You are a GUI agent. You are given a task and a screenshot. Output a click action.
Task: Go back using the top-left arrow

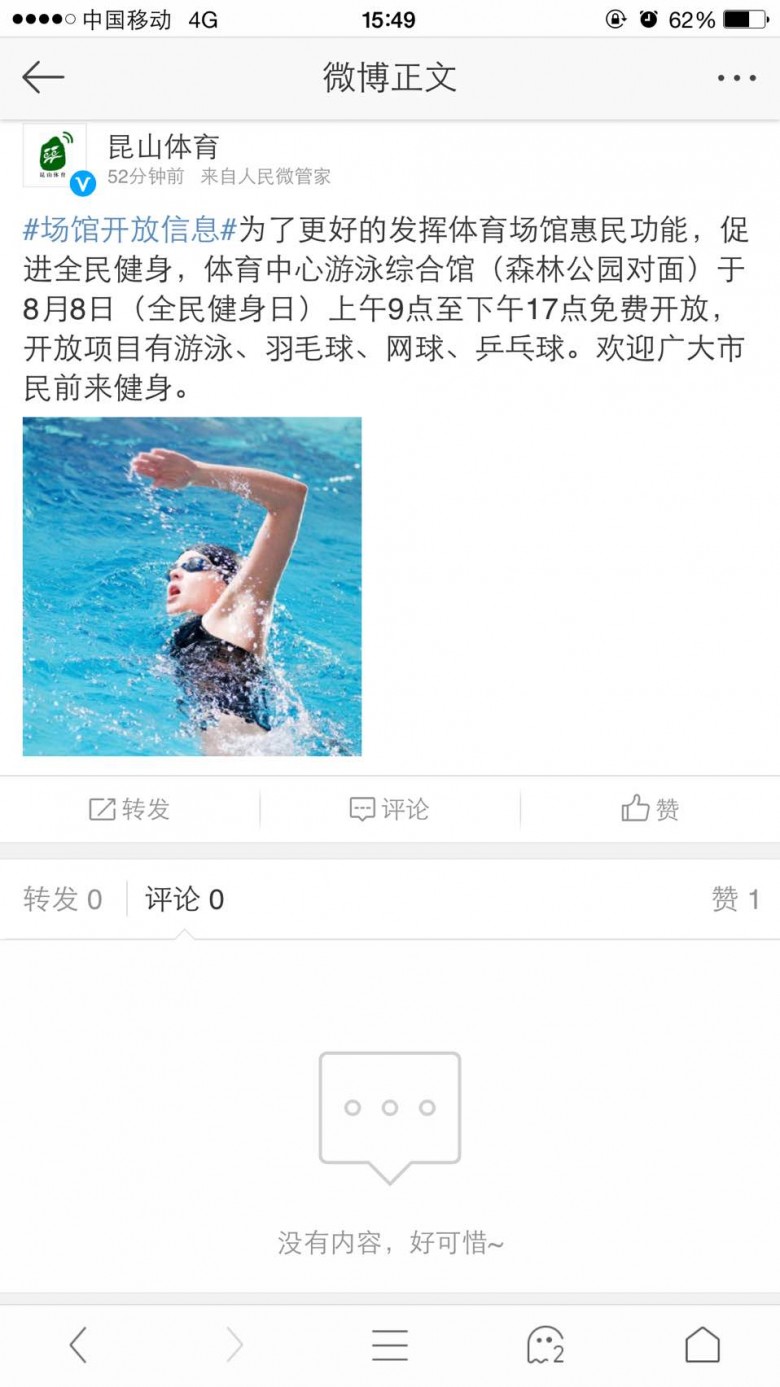pyautogui.click(x=43, y=77)
